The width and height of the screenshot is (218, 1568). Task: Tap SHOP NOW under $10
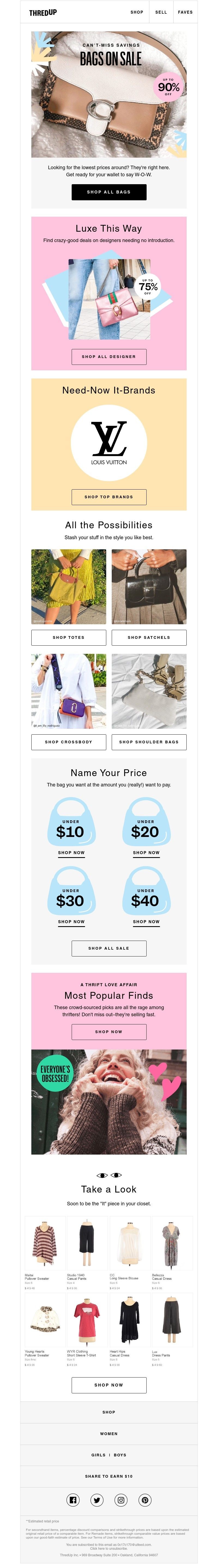pos(71,853)
